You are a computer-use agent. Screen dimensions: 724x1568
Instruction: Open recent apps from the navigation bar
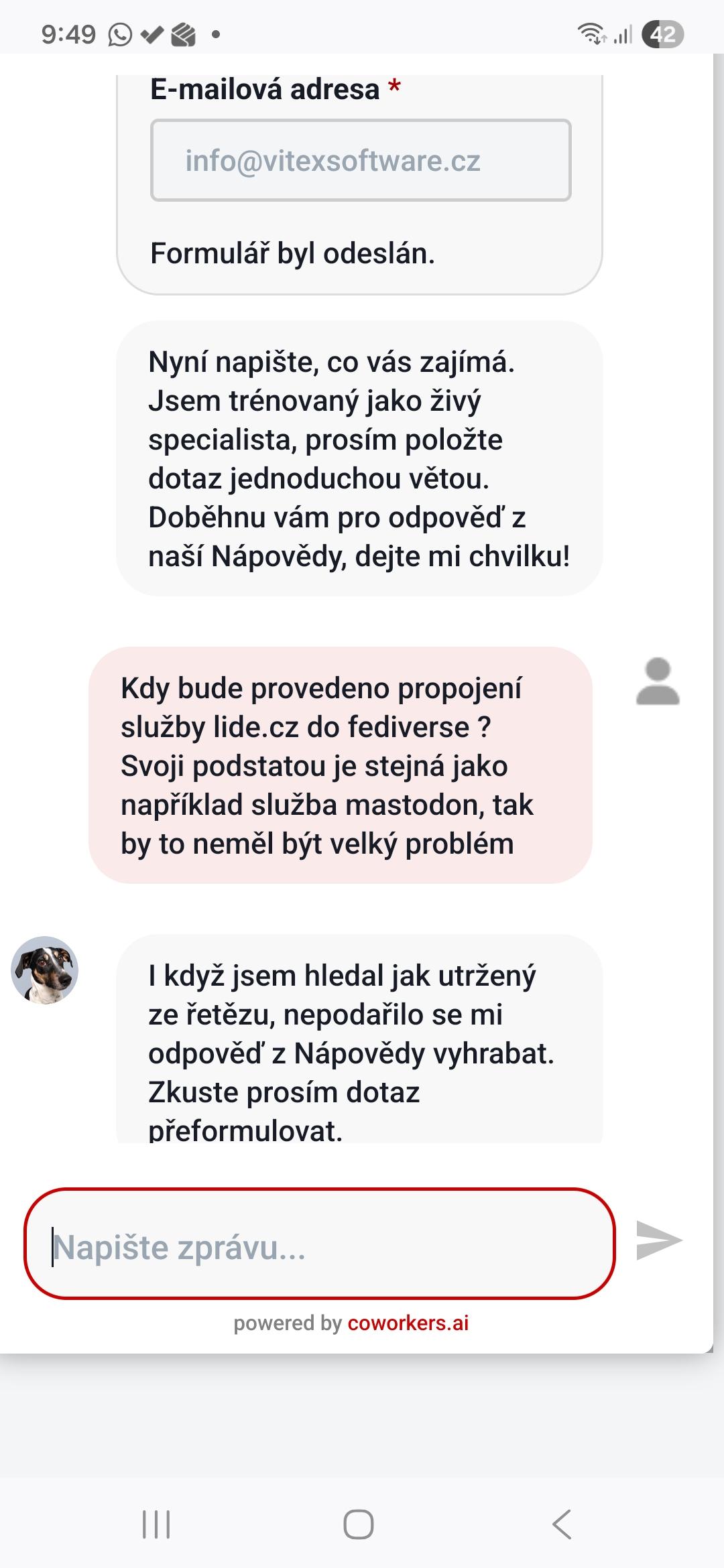point(156,1524)
